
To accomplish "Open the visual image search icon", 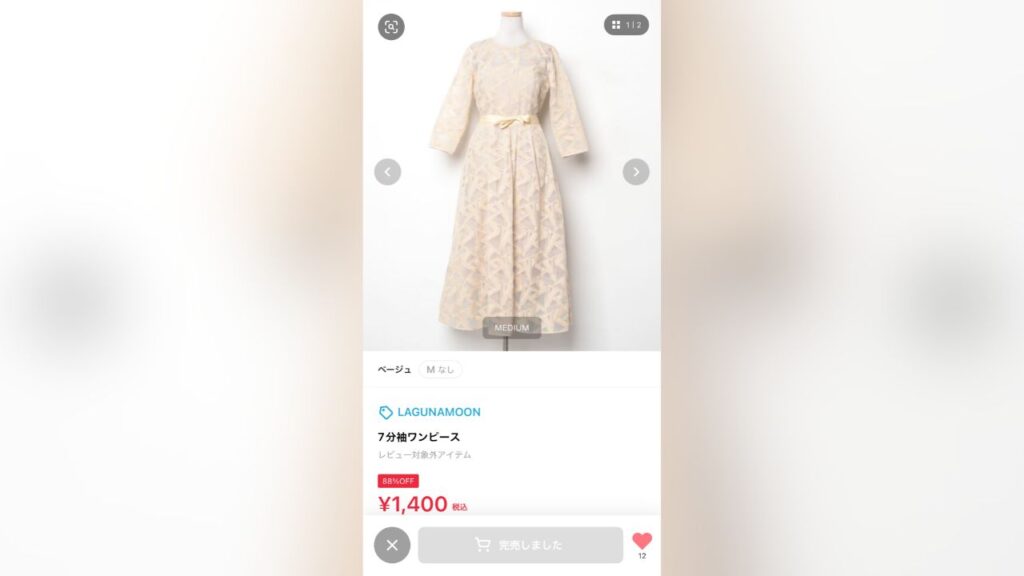I will point(391,27).
